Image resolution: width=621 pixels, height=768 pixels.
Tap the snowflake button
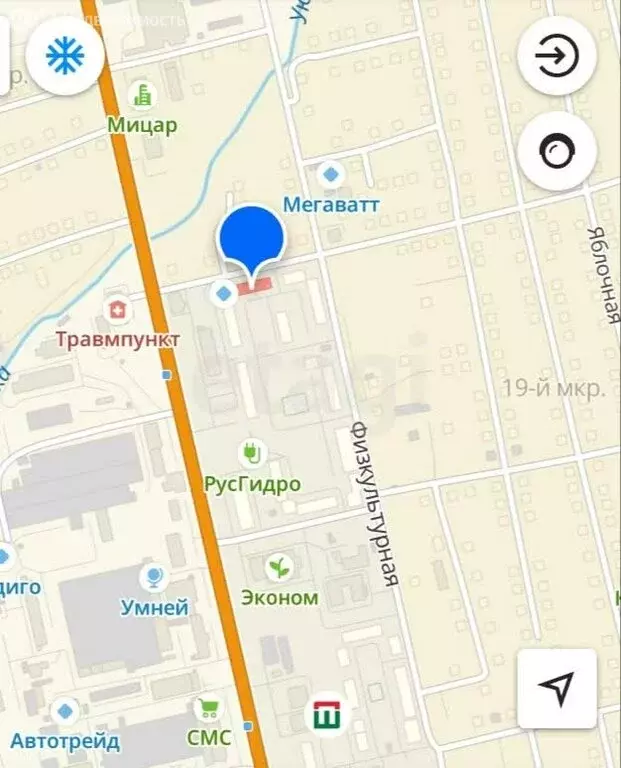tap(66, 57)
